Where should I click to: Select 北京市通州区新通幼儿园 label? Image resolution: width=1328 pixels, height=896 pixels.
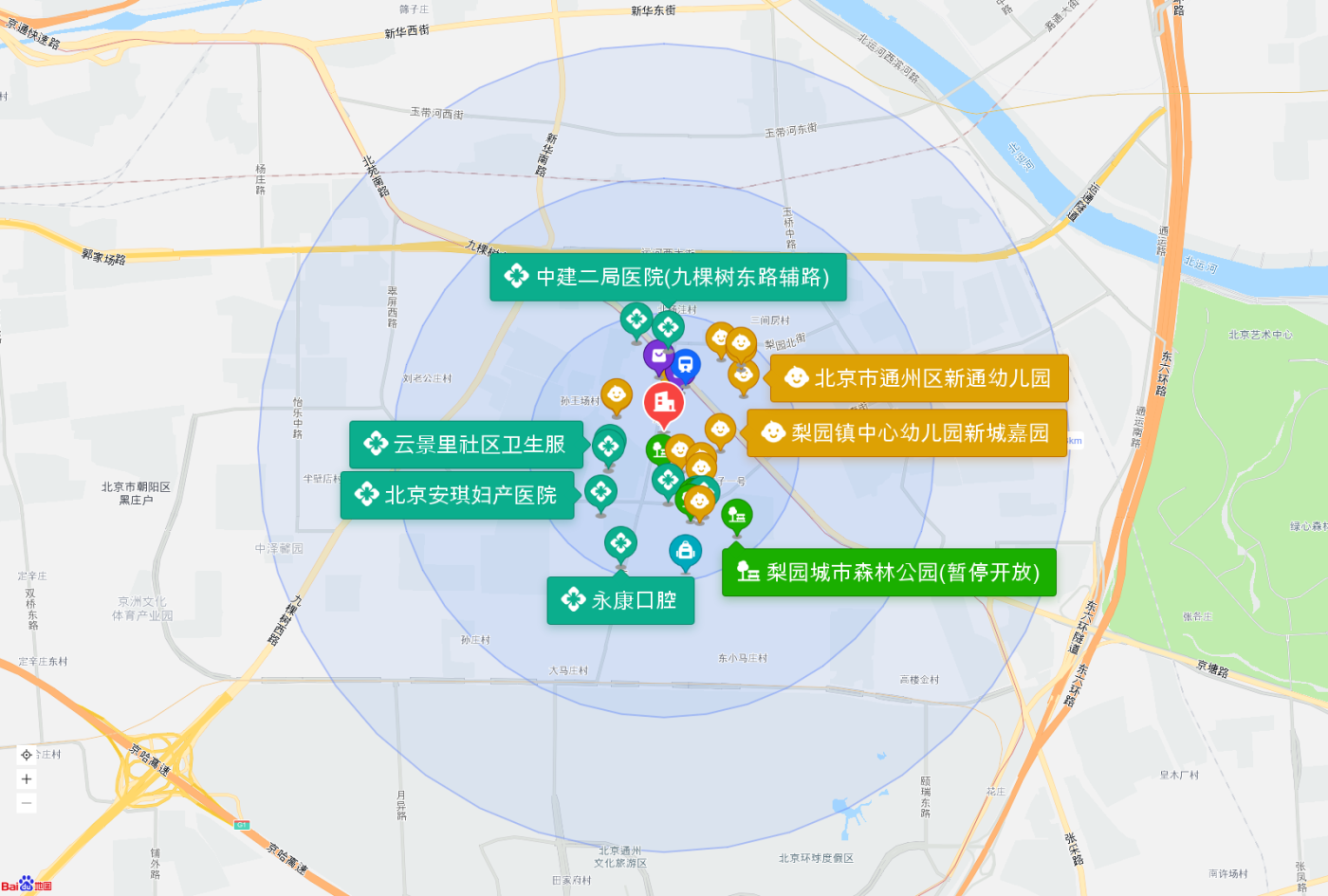click(x=919, y=378)
